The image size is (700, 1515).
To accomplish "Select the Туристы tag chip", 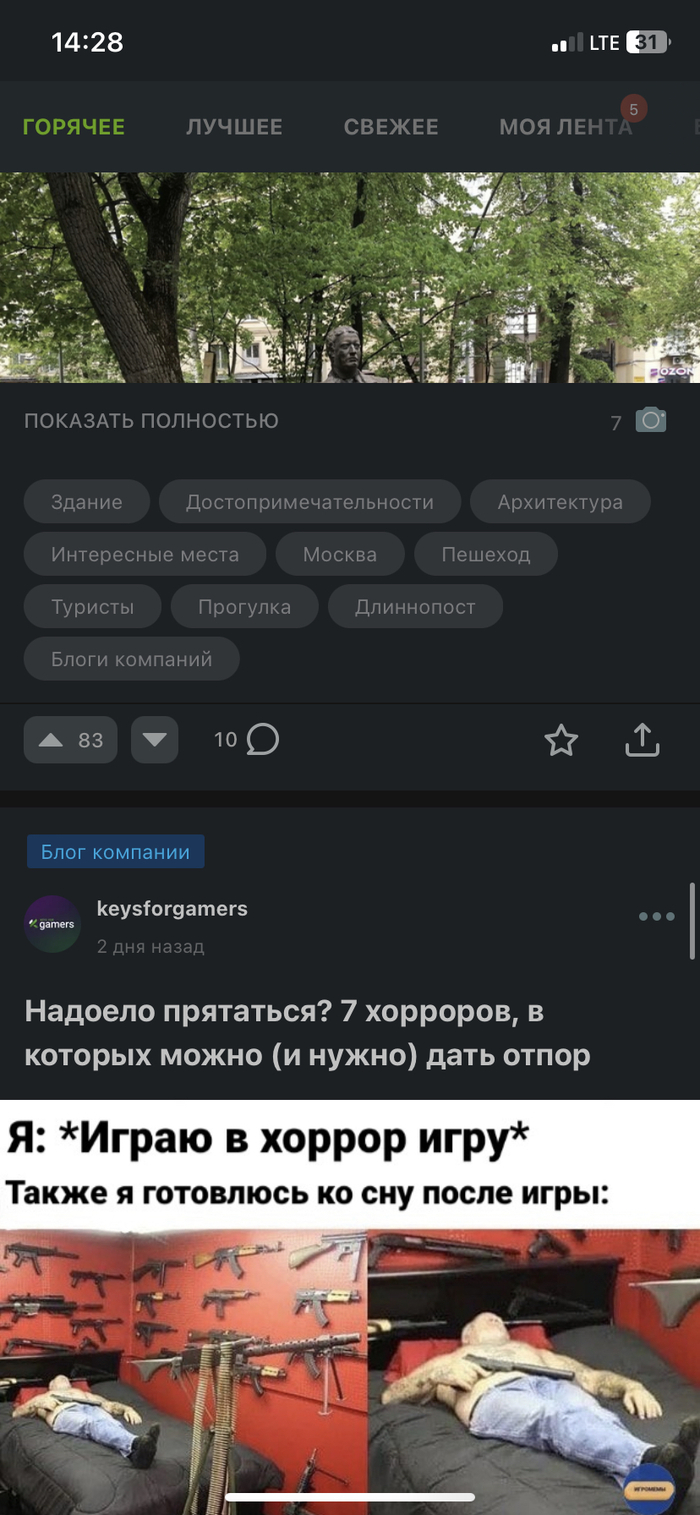I will [x=93, y=607].
